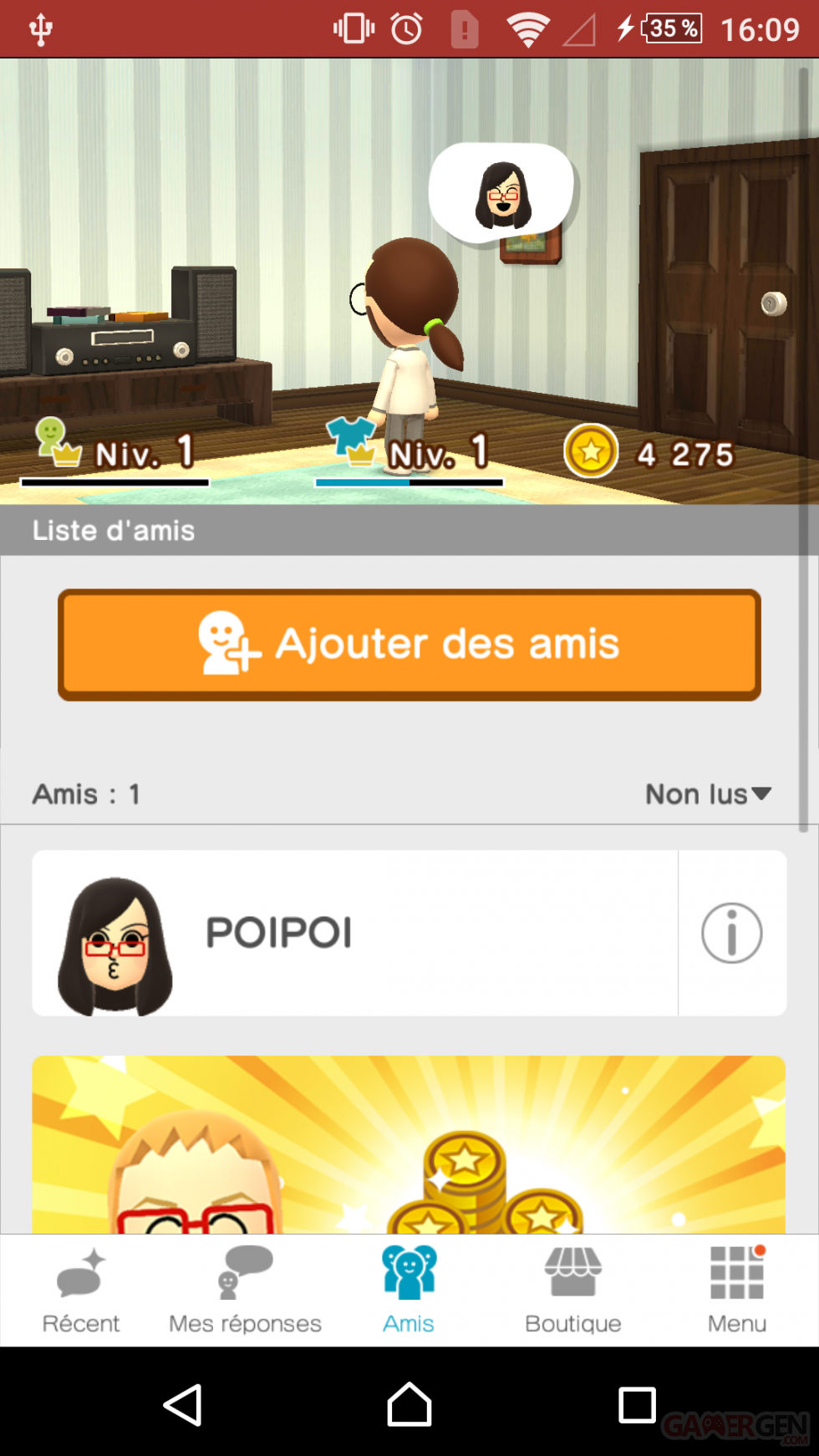Tap the style level progress bar
The image size is (819, 1456).
[x=411, y=483]
